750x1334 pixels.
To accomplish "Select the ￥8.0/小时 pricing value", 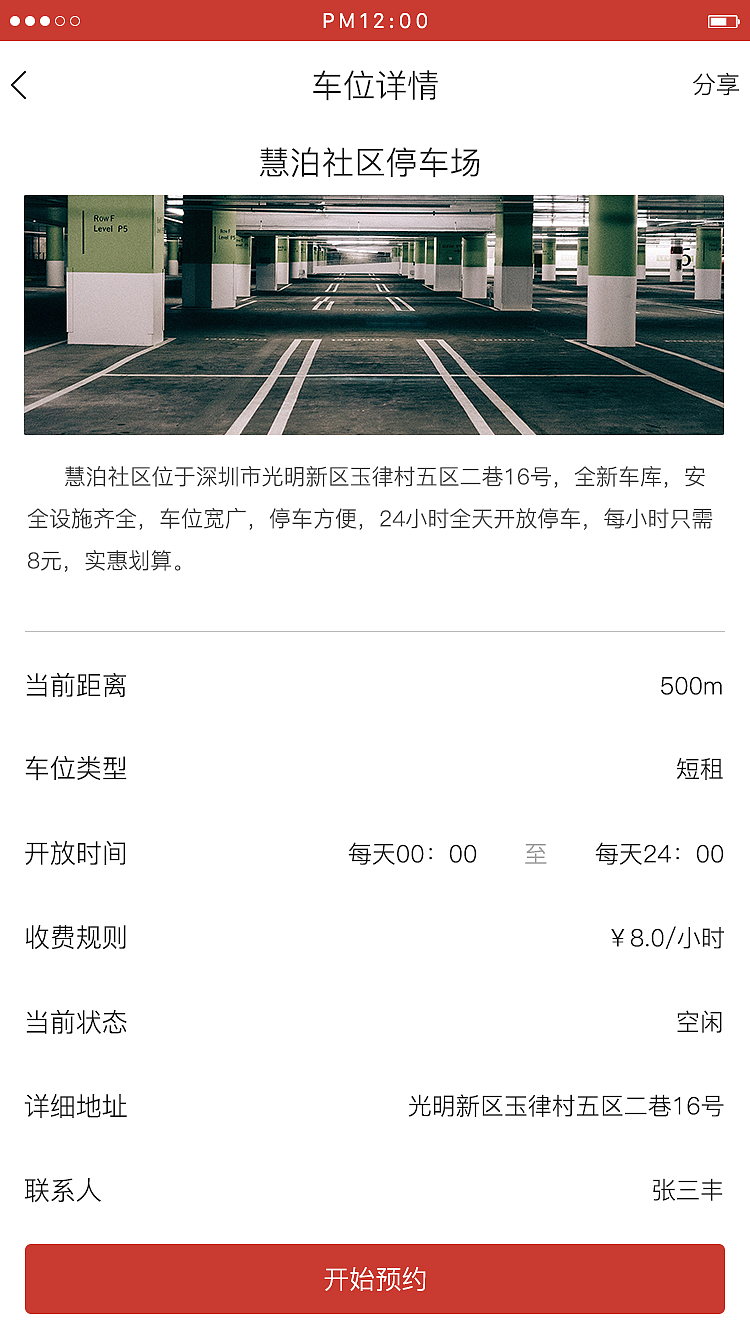I will click(666, 938).
